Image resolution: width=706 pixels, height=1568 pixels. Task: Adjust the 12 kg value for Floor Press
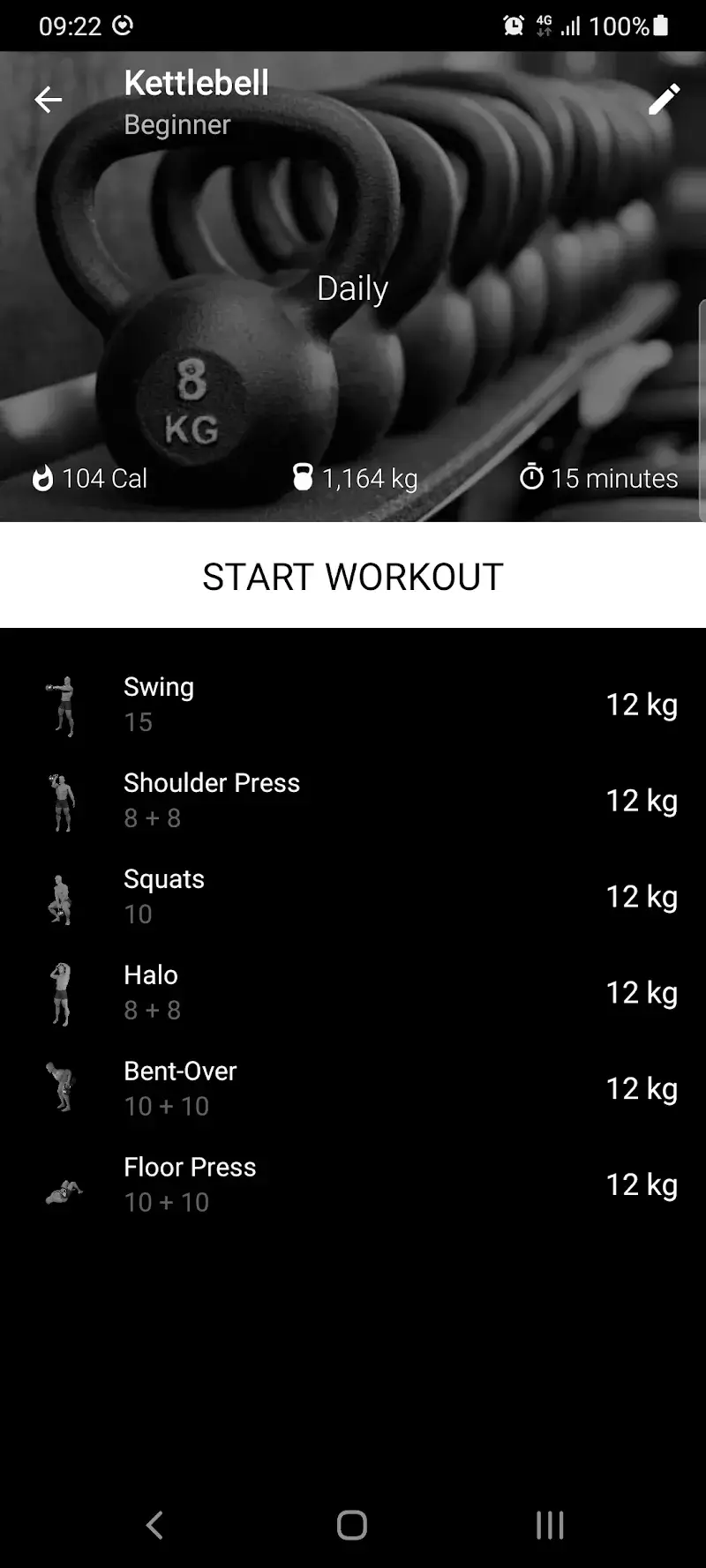tap(642, 1185)
